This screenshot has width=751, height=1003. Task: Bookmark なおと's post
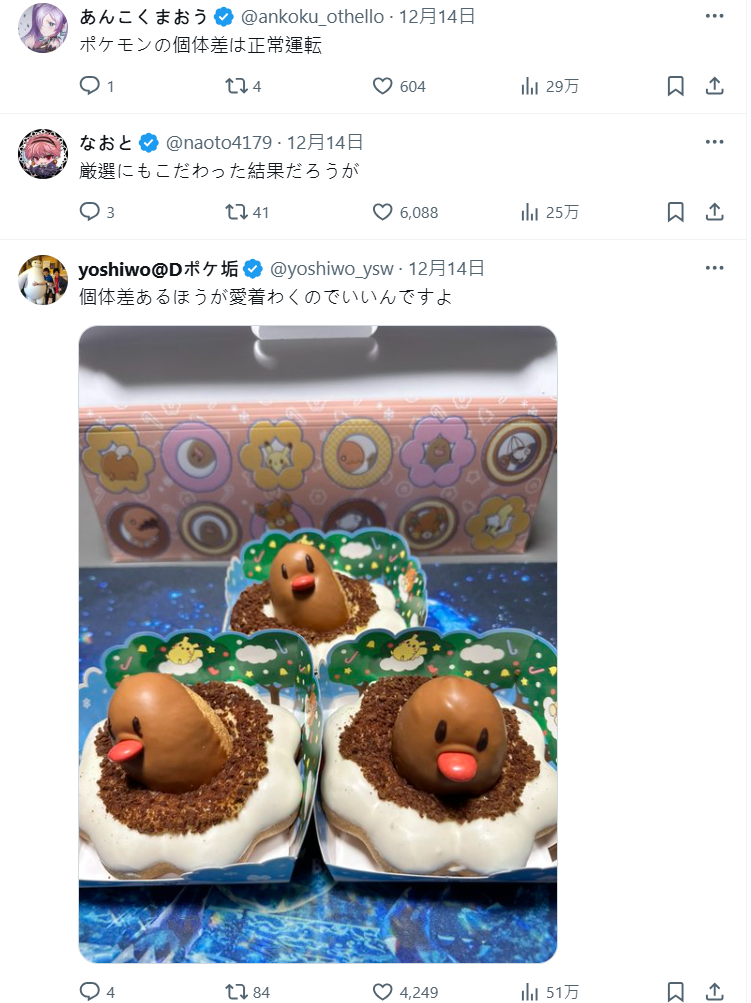pos(675,212)
